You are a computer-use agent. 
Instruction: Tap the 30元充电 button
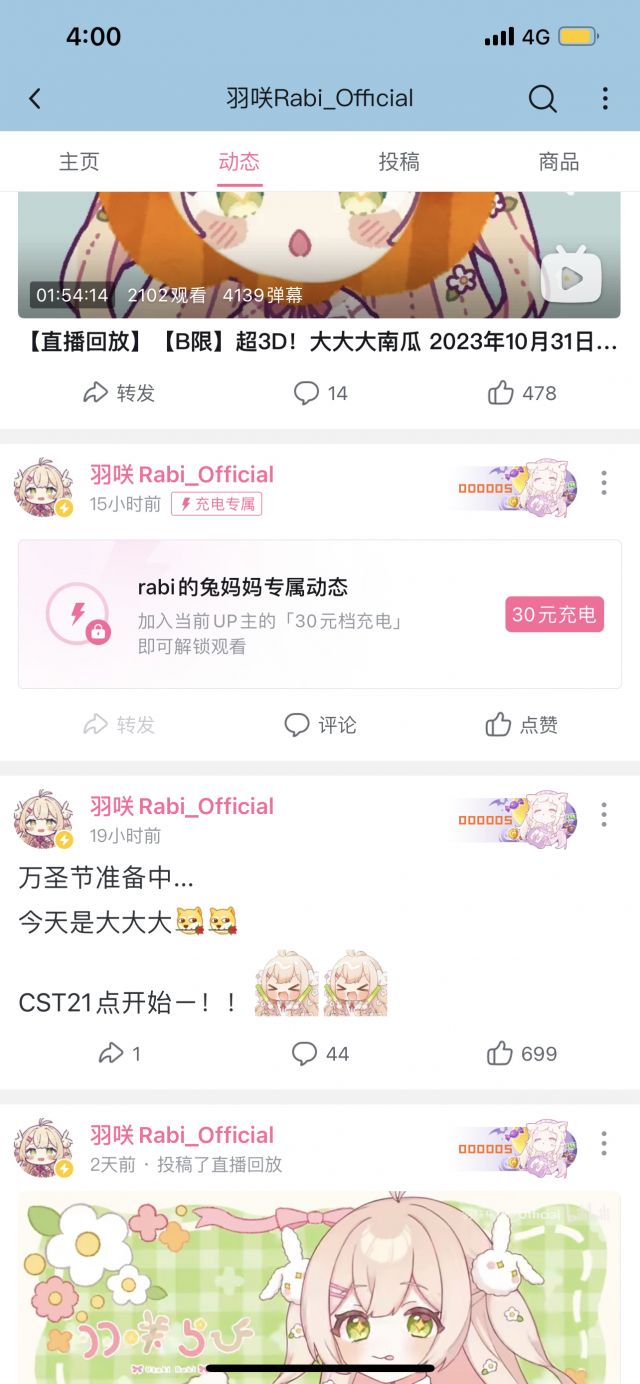click(x=554, y=615)
